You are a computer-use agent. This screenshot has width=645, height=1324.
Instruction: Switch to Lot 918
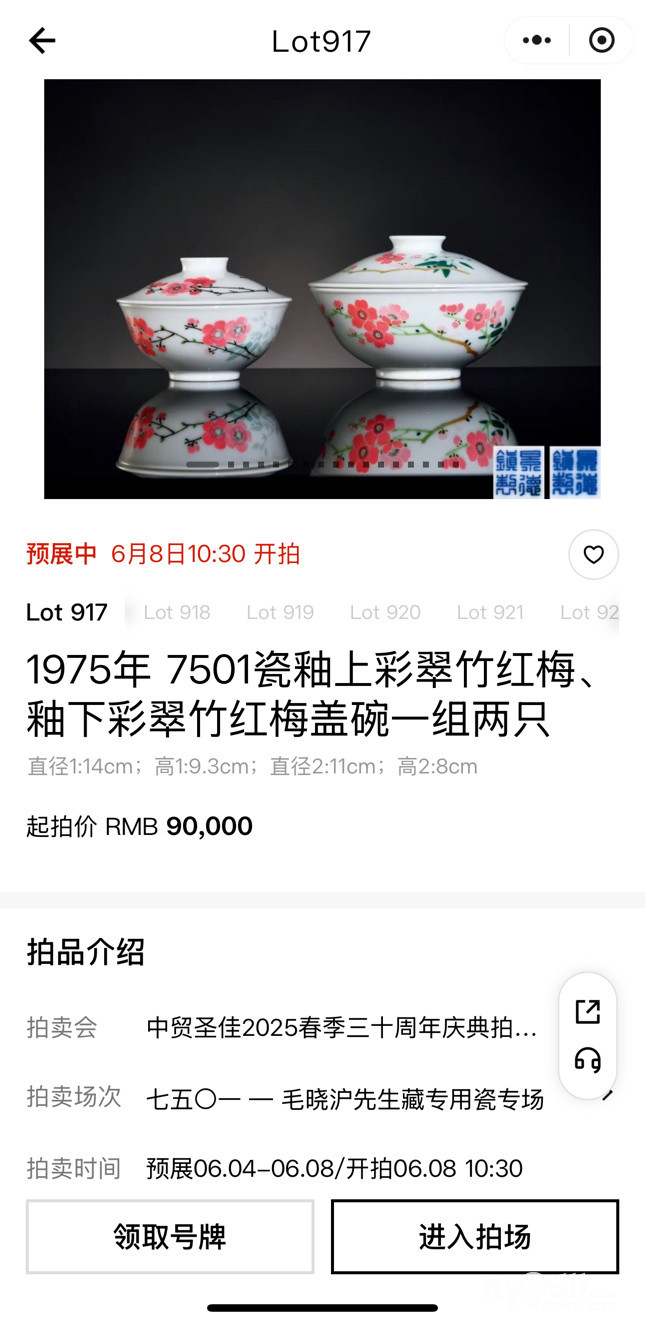click(x=177, y=612)
